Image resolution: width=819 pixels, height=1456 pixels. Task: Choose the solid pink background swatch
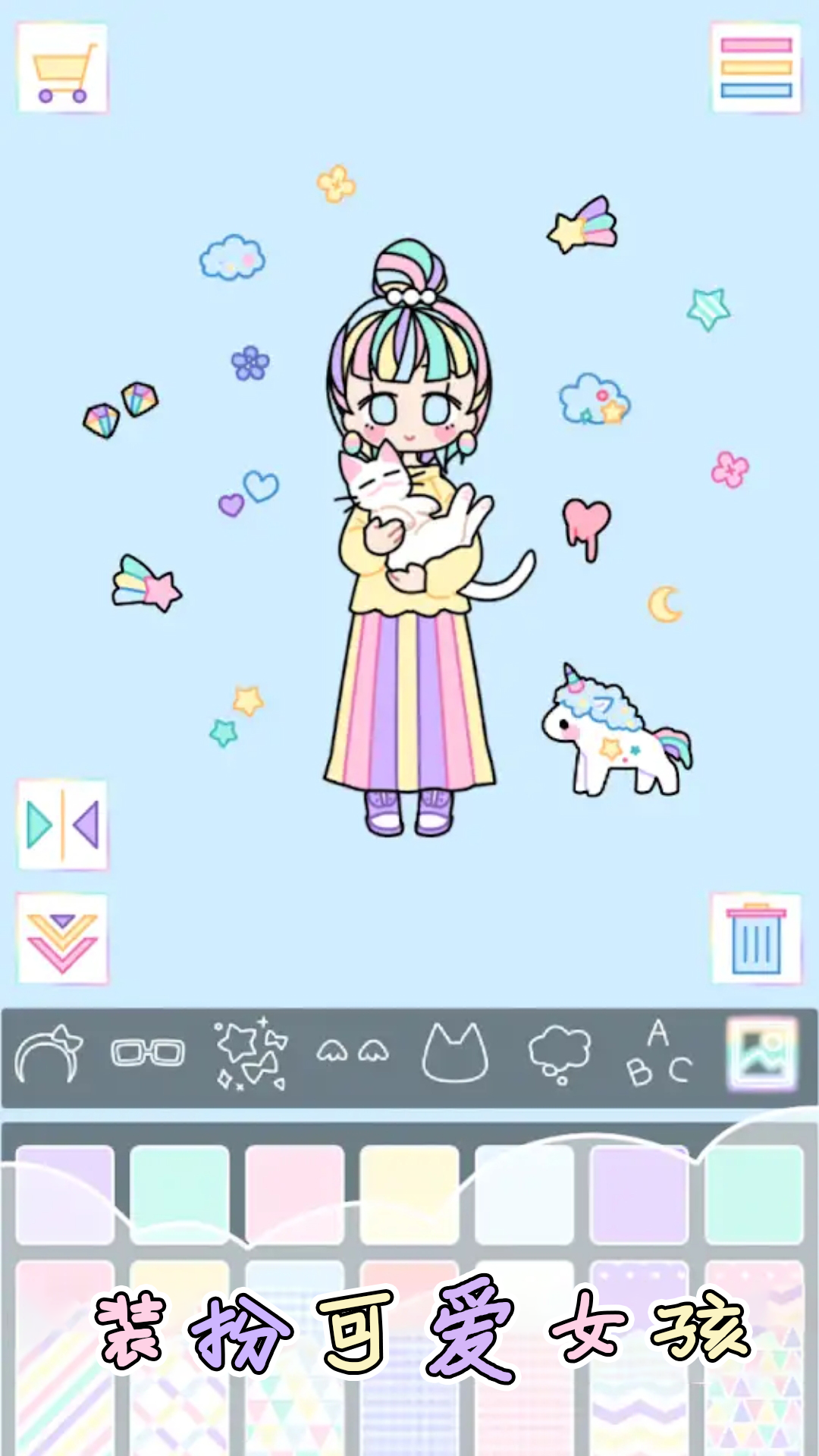(294, 1194)
